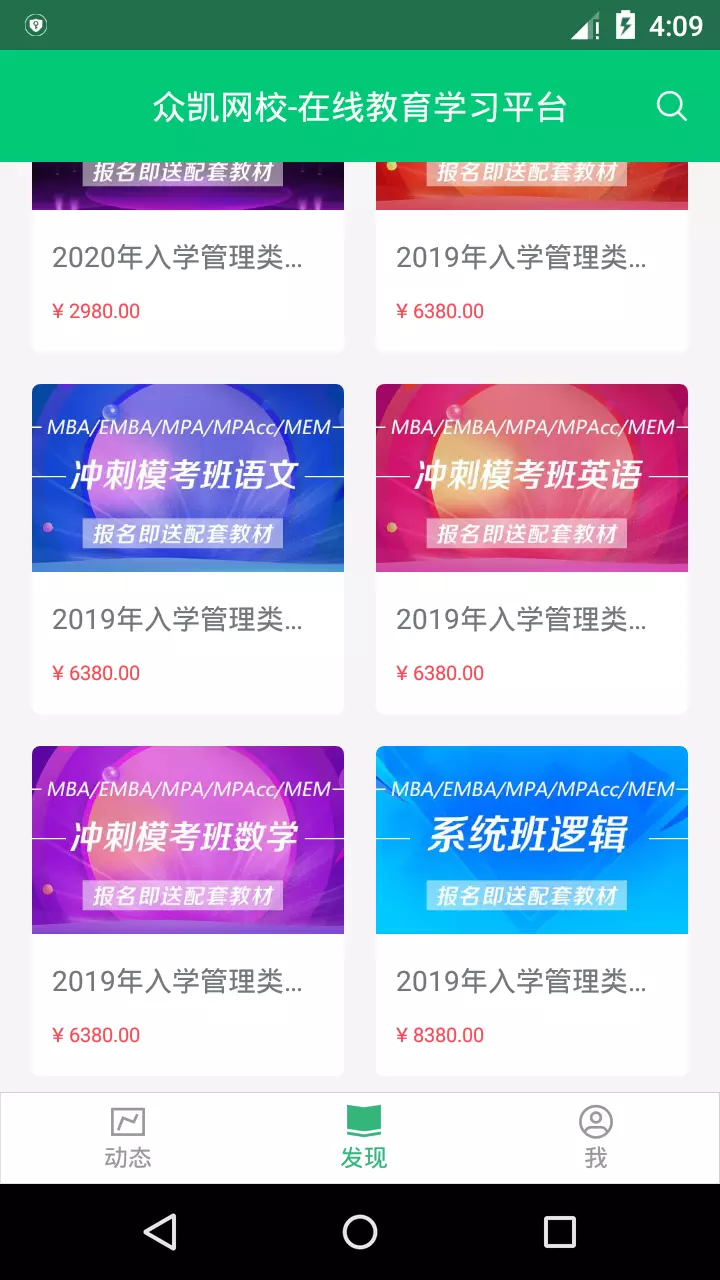
Task: Open recent apps with the square button
Action: tap(562, 1232)
